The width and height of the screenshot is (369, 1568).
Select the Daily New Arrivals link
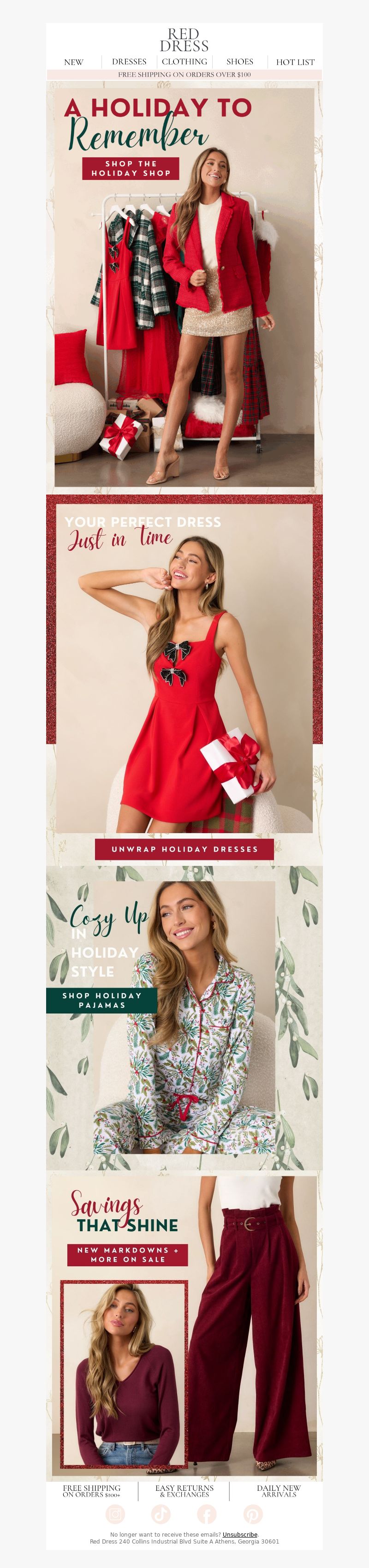coord(279,1490)
